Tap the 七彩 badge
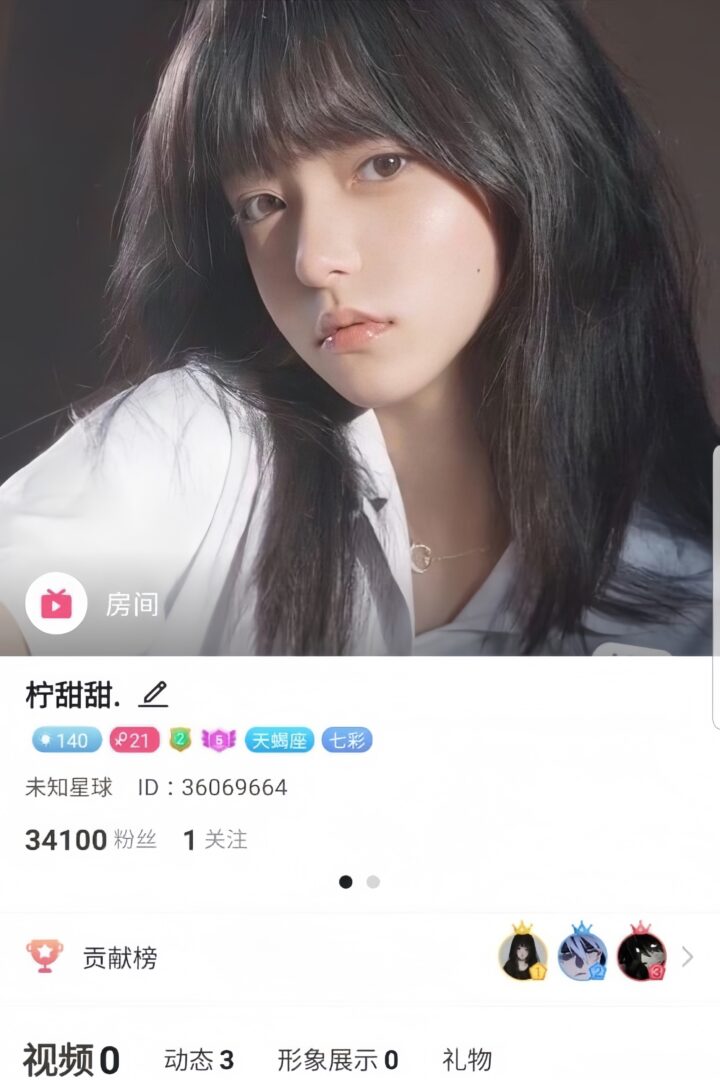 346,740
